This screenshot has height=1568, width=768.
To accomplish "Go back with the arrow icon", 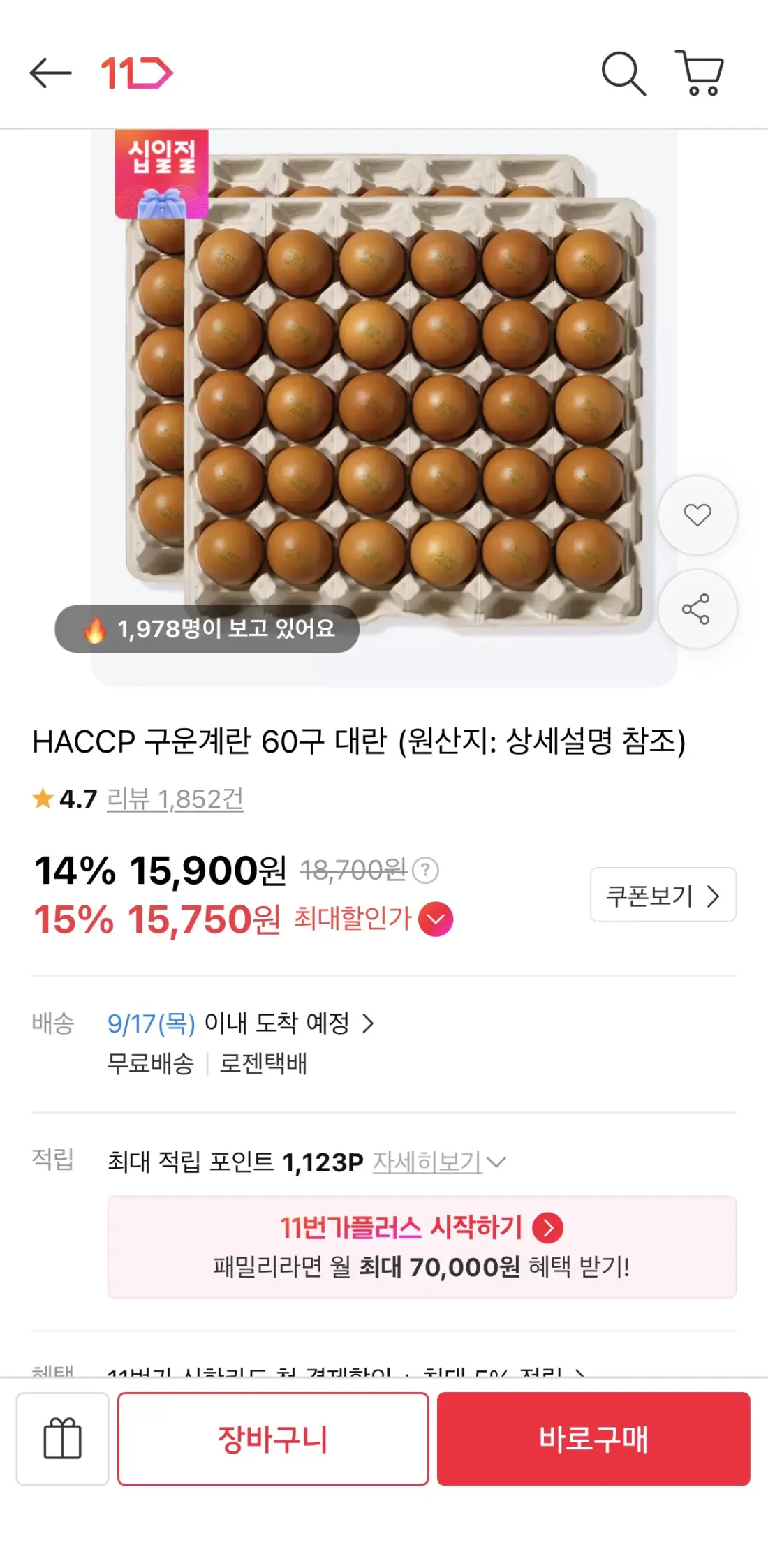I will pyautogui.click(x=50, y=73).
